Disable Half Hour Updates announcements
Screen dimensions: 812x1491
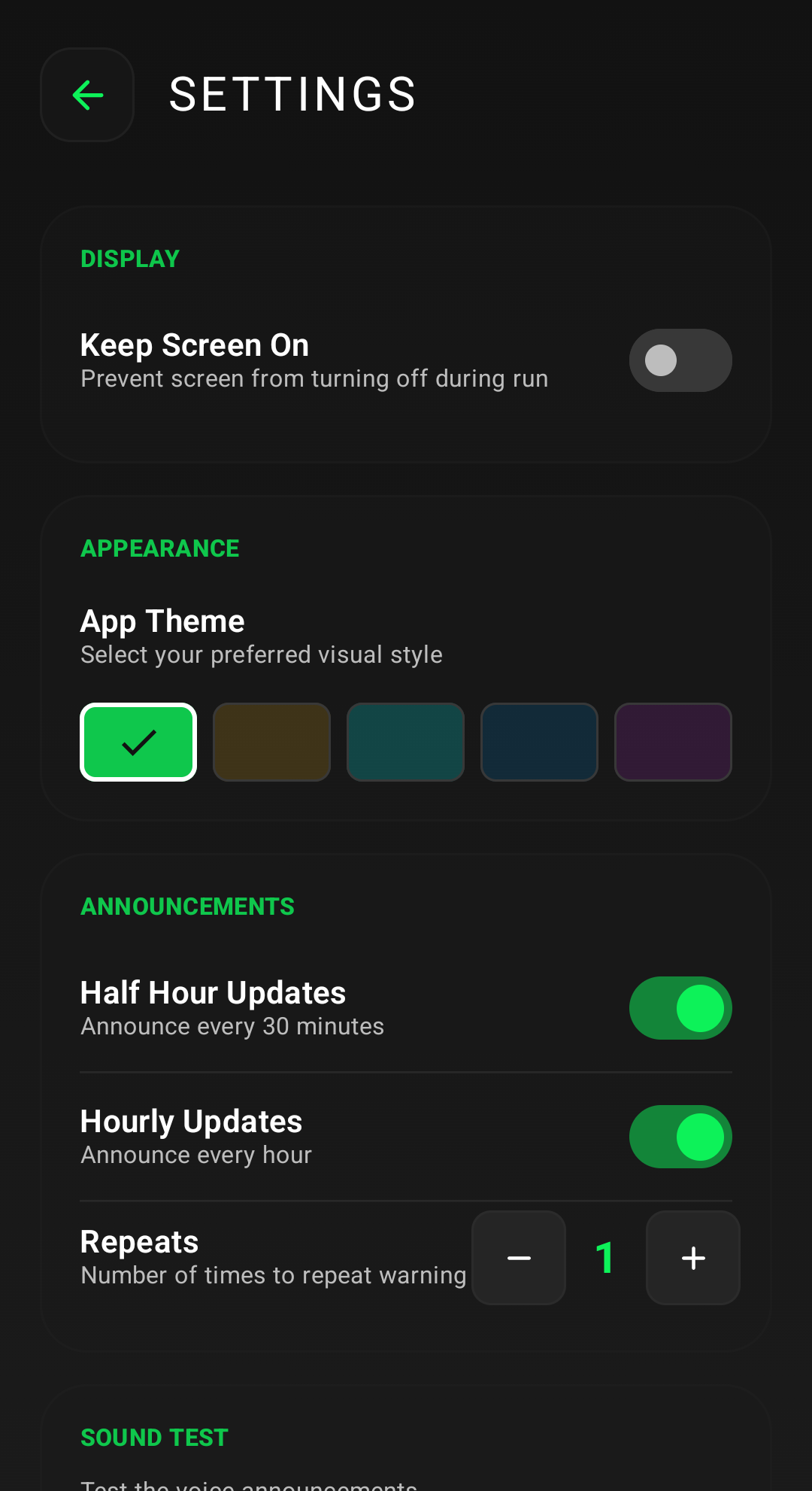click(x=680, y=1008)
